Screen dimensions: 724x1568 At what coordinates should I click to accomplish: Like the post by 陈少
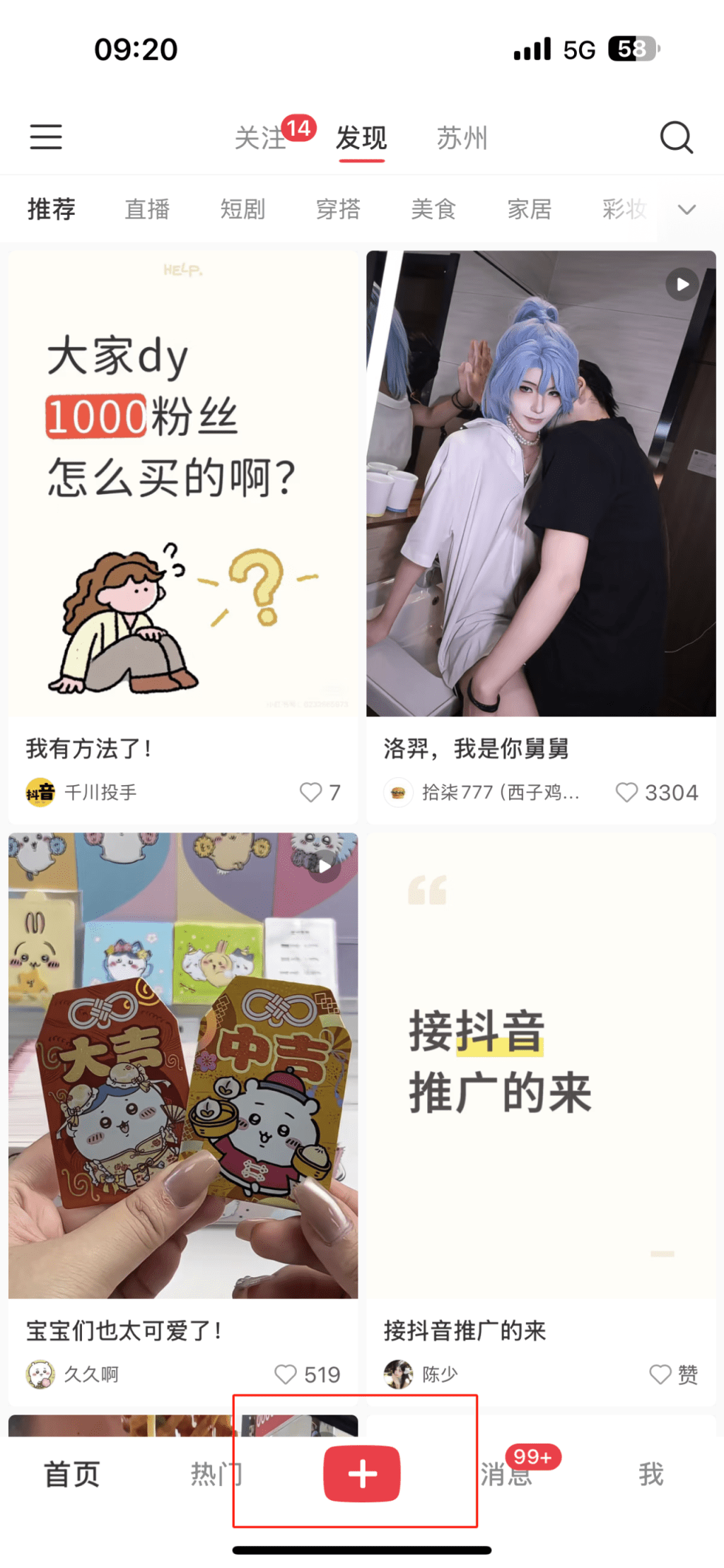click(660, 1374)
